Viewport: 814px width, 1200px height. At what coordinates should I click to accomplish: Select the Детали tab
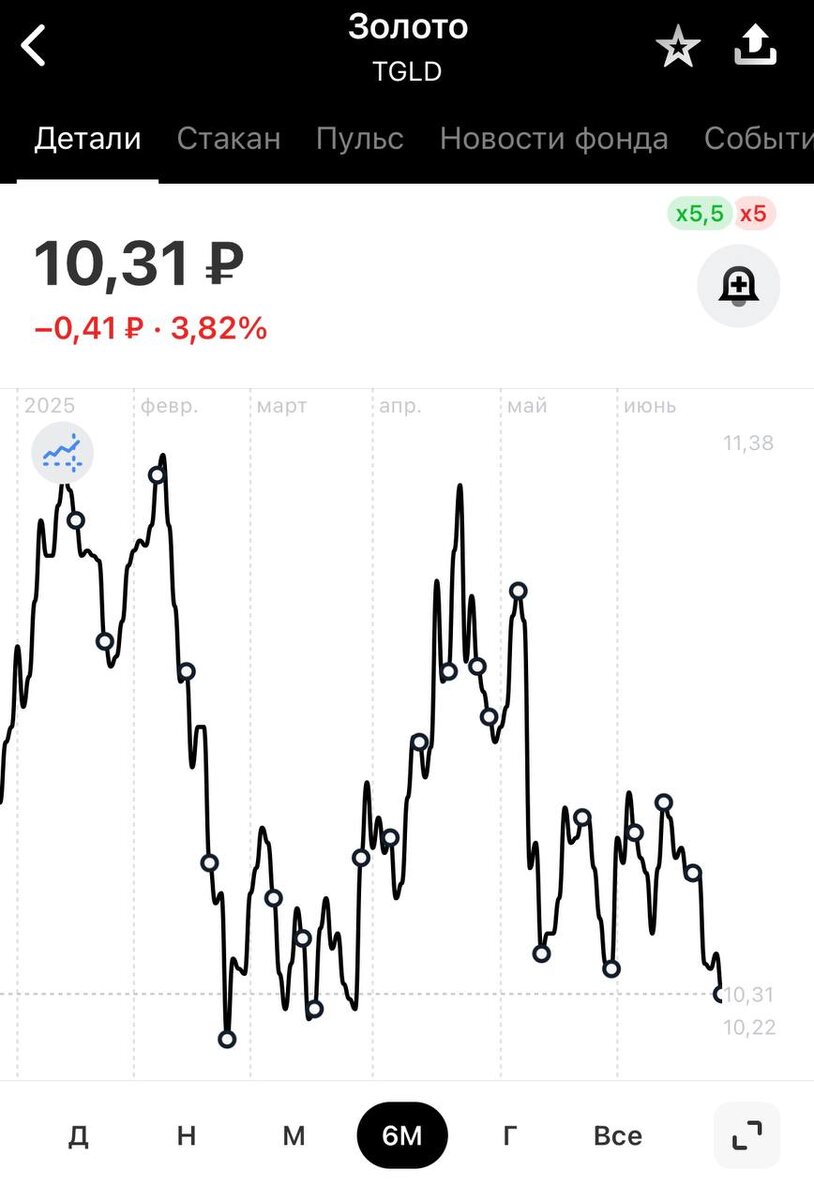tap(88, 138)
